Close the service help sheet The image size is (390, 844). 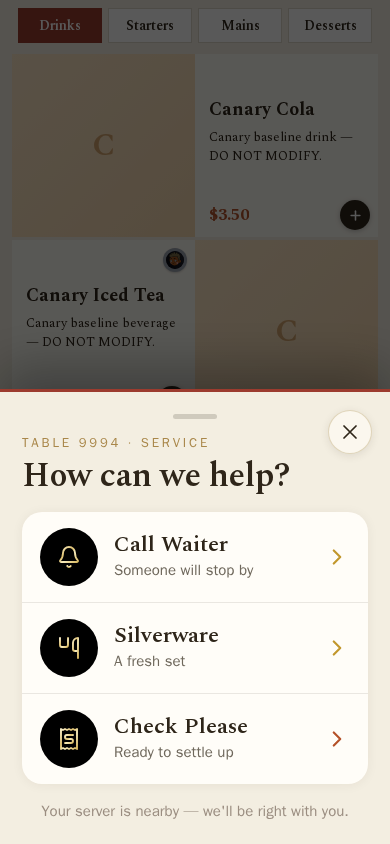[350, 432]
